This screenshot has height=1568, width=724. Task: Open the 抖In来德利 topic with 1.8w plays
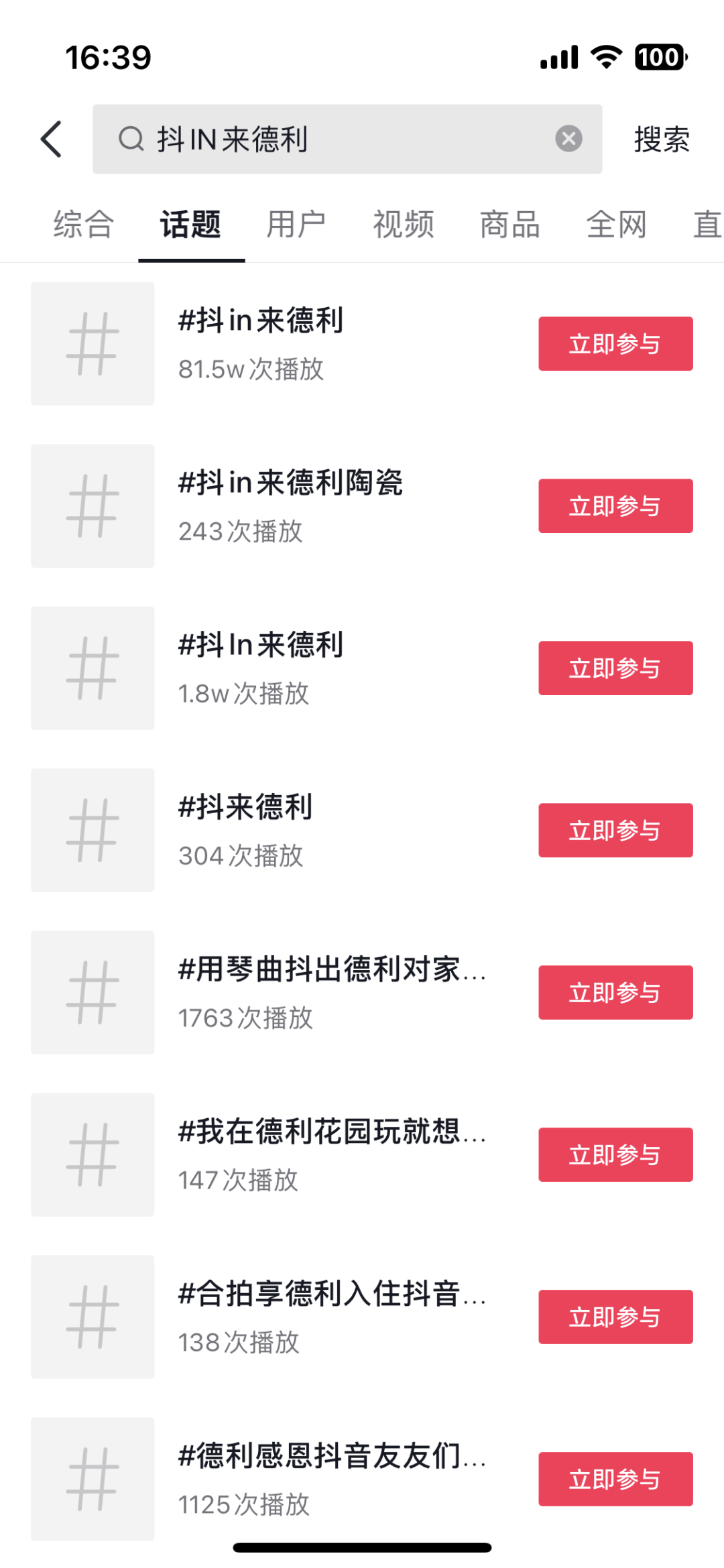point(261,646)
